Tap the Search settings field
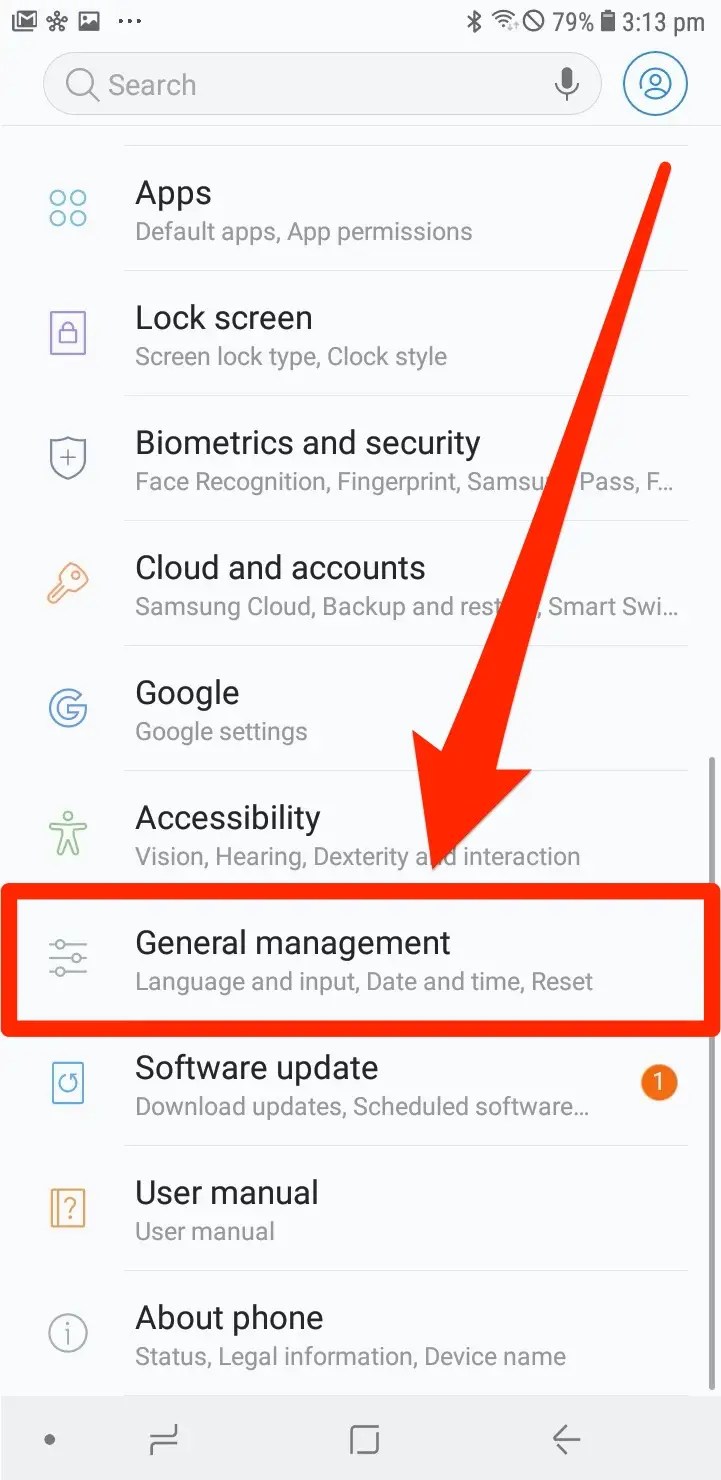The height and width of the screenshot is (1480, 721). click(322, 85)
